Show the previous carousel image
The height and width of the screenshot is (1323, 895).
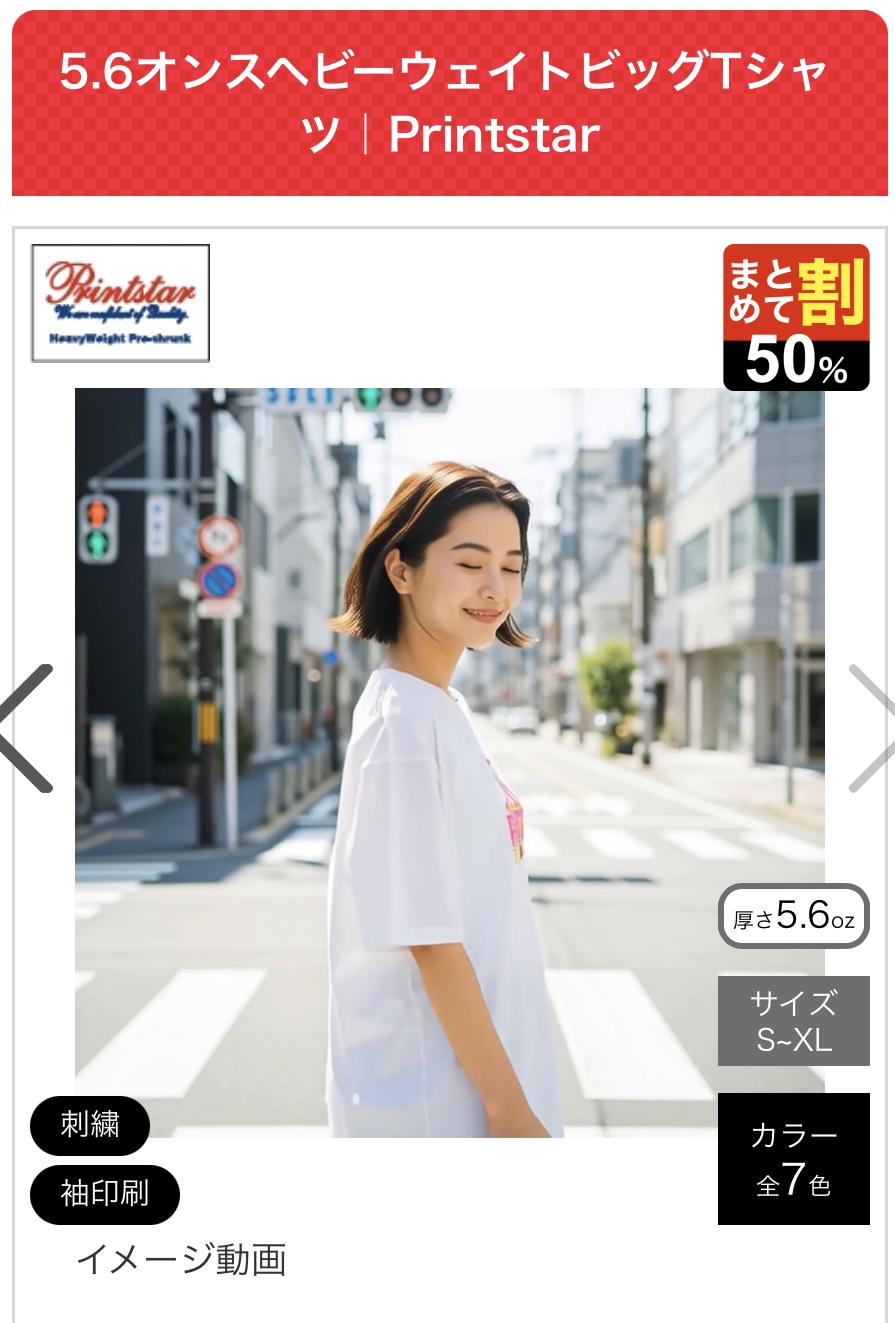(x=27, y=728)
